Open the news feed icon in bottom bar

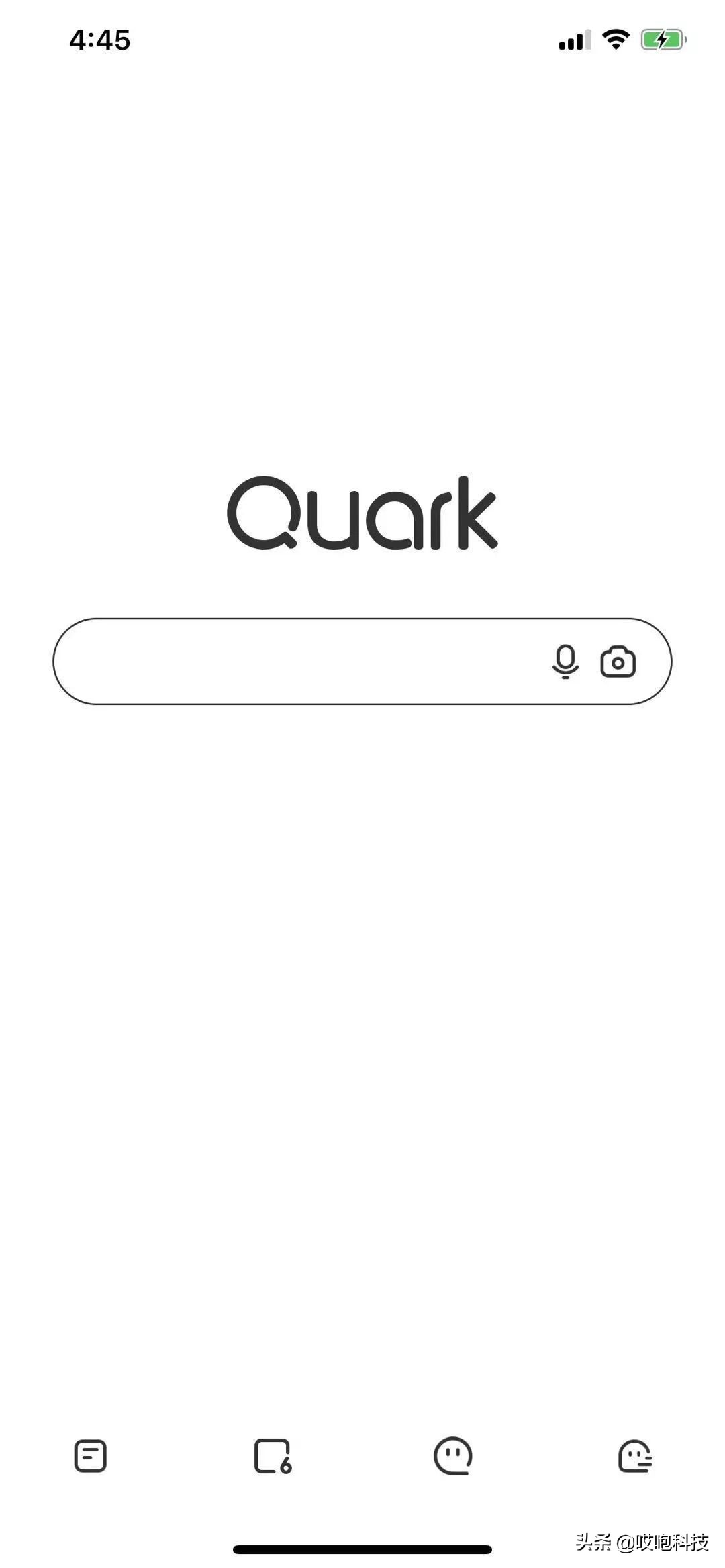(90, 1456)
